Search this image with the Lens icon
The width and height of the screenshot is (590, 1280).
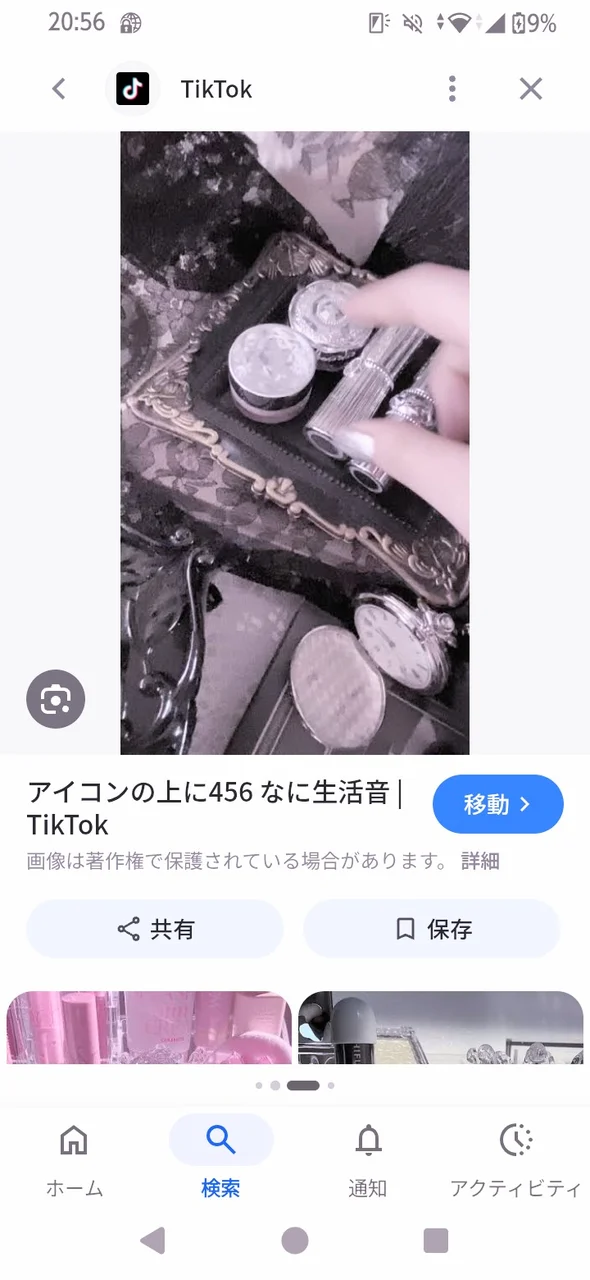pyautogui.click(x=55, y=699)
